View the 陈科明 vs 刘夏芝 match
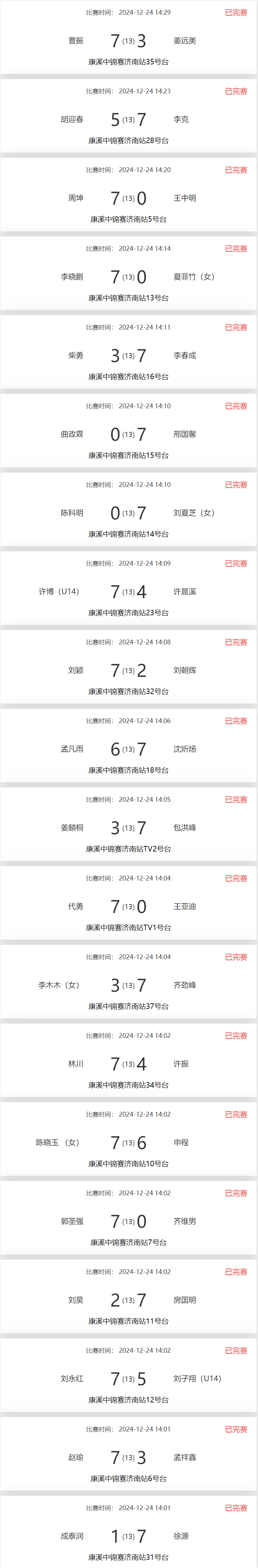Image resolution: width=258 pixels, height=1568 pixels. [128, 513]
